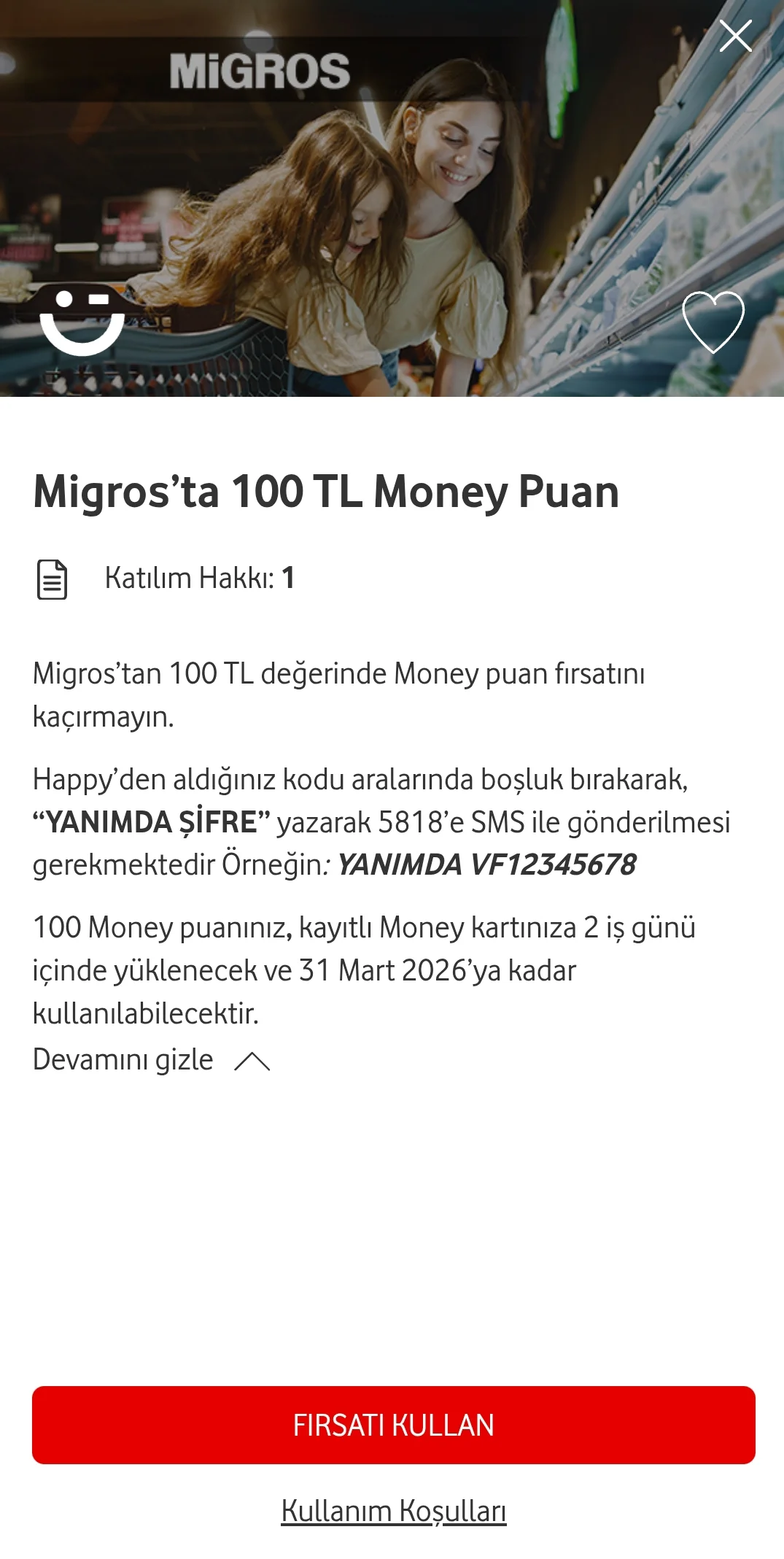
Task: Close the Migros offer screen
Action: pyautogui.click(x=735, y=36)
